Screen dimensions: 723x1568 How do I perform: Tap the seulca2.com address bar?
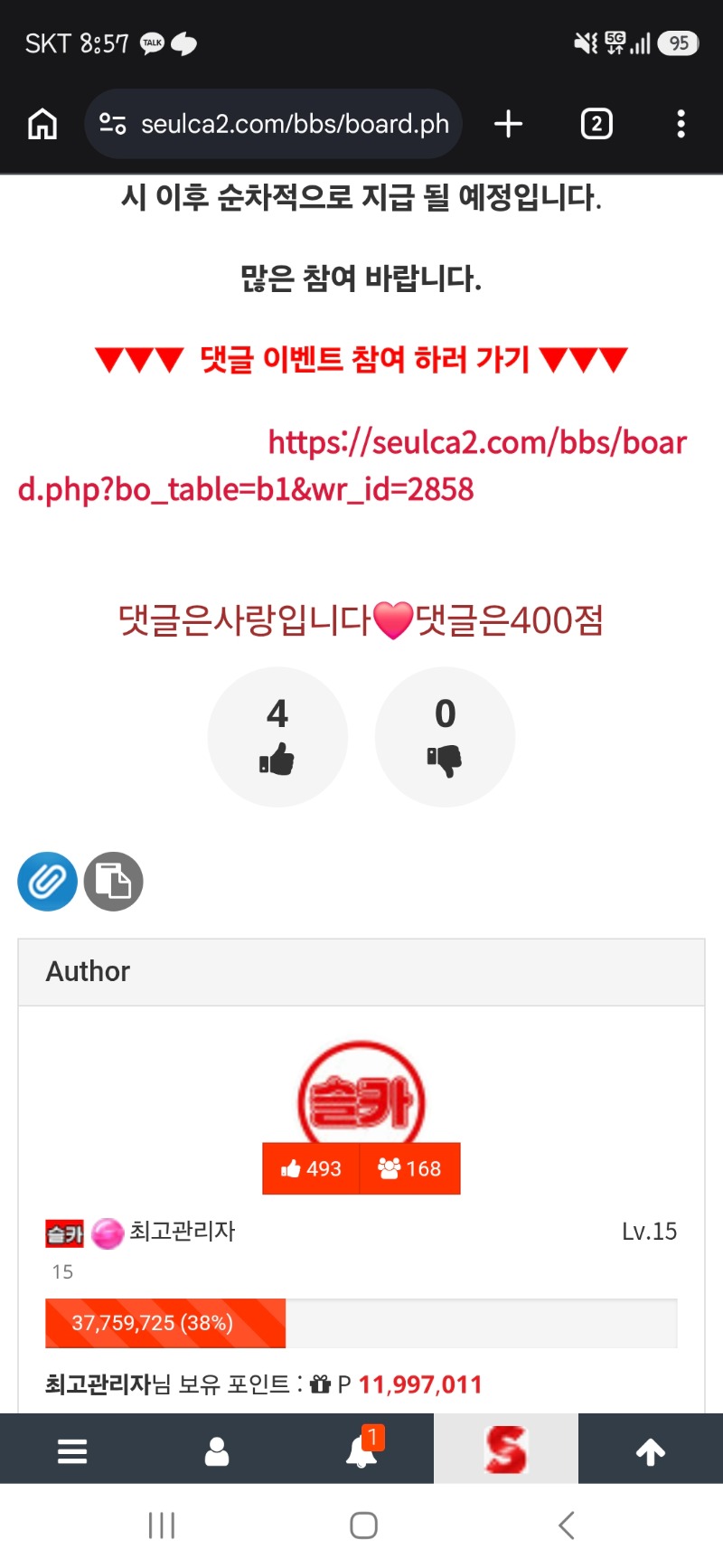coord(273,124)
